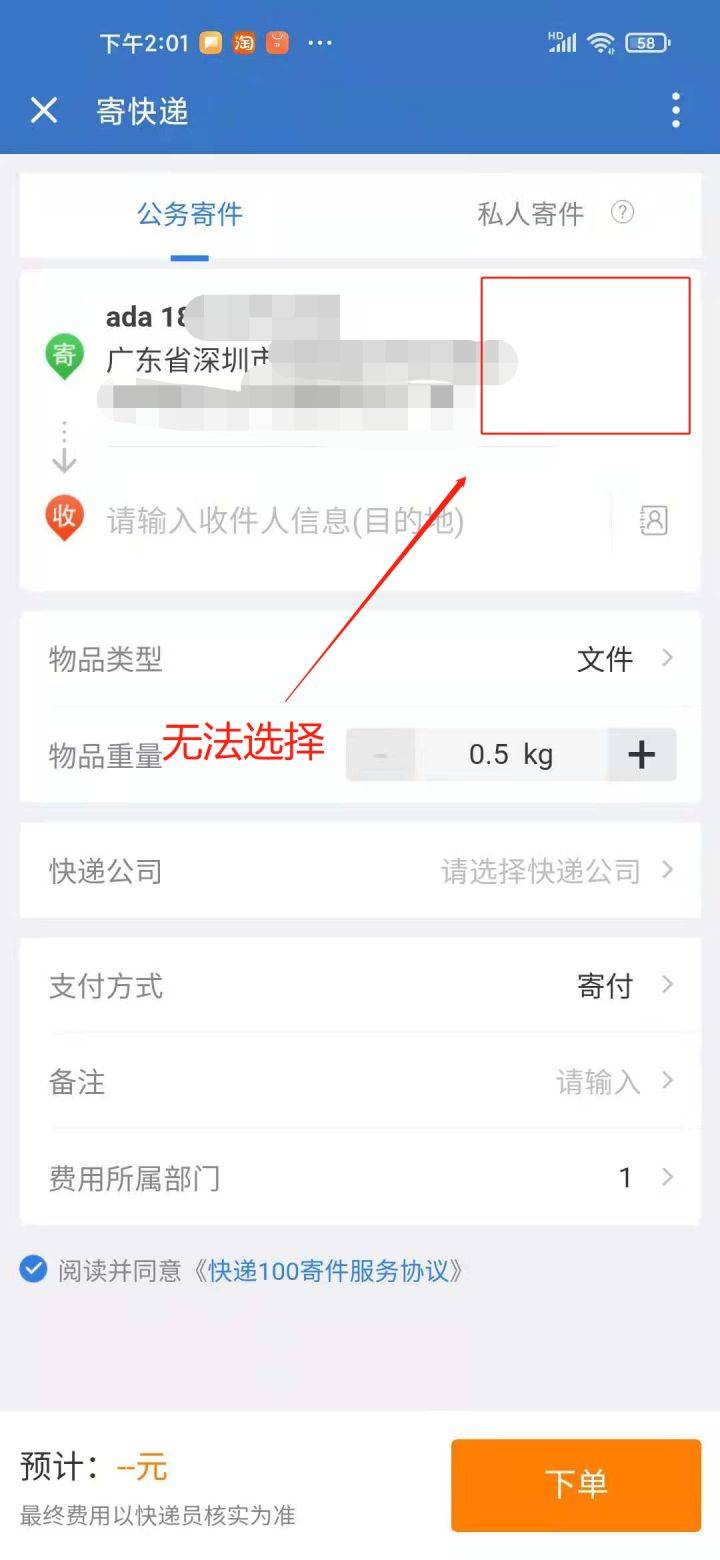Image resolution: width=720 pixels, height=1560 pixels.
Task: Submit the order with 下单
Action: click(575, 1484)
